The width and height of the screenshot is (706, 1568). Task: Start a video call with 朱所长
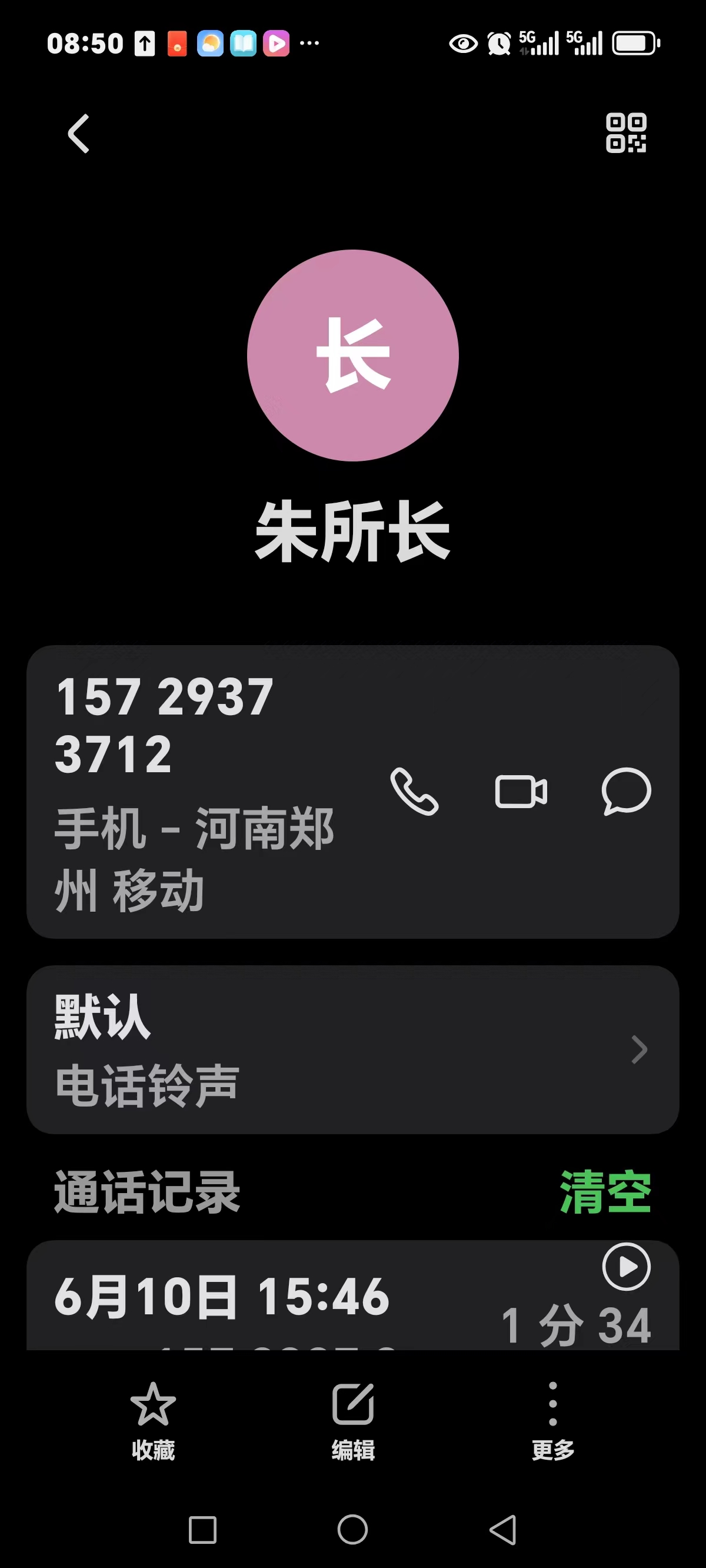tap(521, 791)
